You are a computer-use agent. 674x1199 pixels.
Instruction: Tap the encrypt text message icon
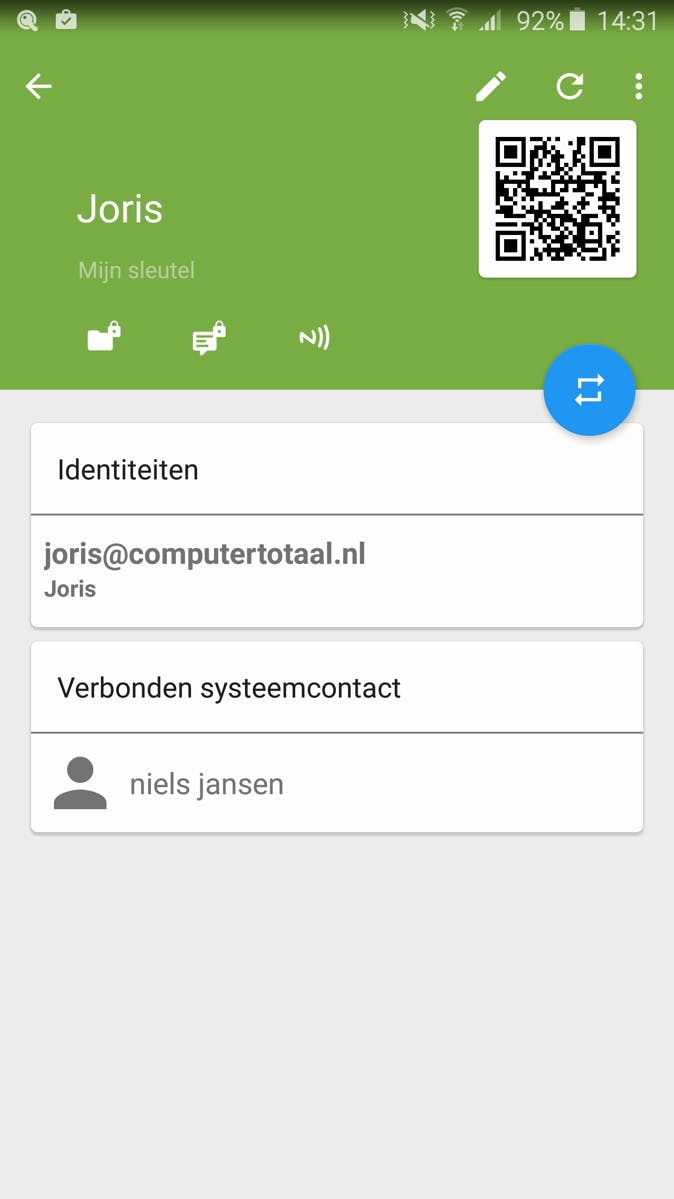point(208,339)
